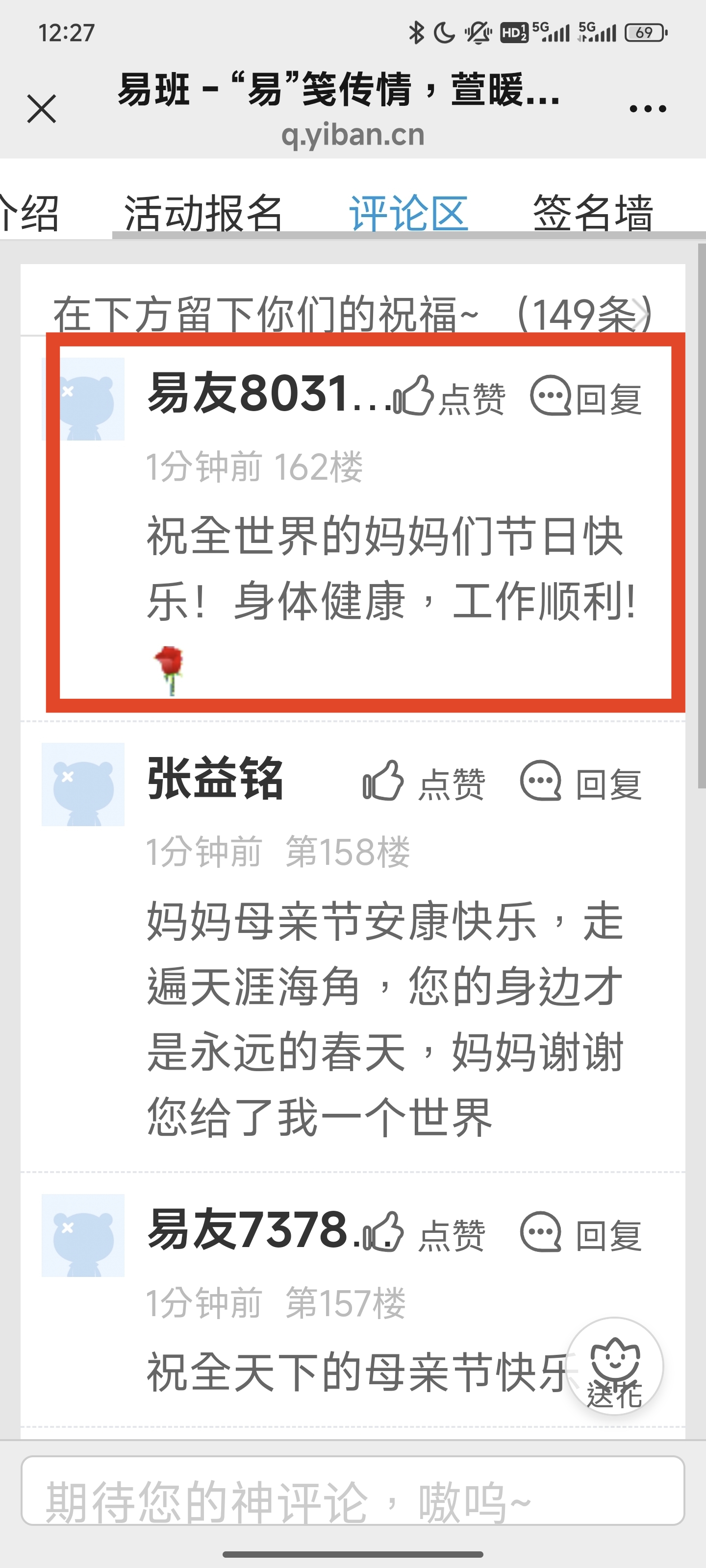This screenshot has width=706, height=1568.
Task: Reply to the comment by 易友7378
Action: [x=581, y=1233]
